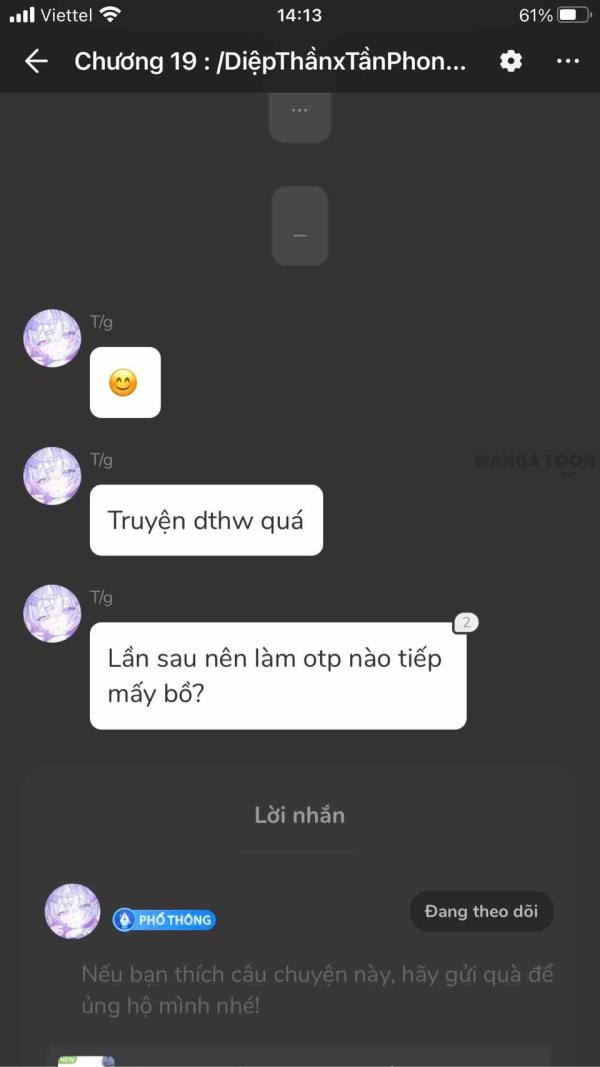The width and height of the screenshot is (600, 1067).
Task: Go back using the top-left arrow
Action: (x=36, y=61)
